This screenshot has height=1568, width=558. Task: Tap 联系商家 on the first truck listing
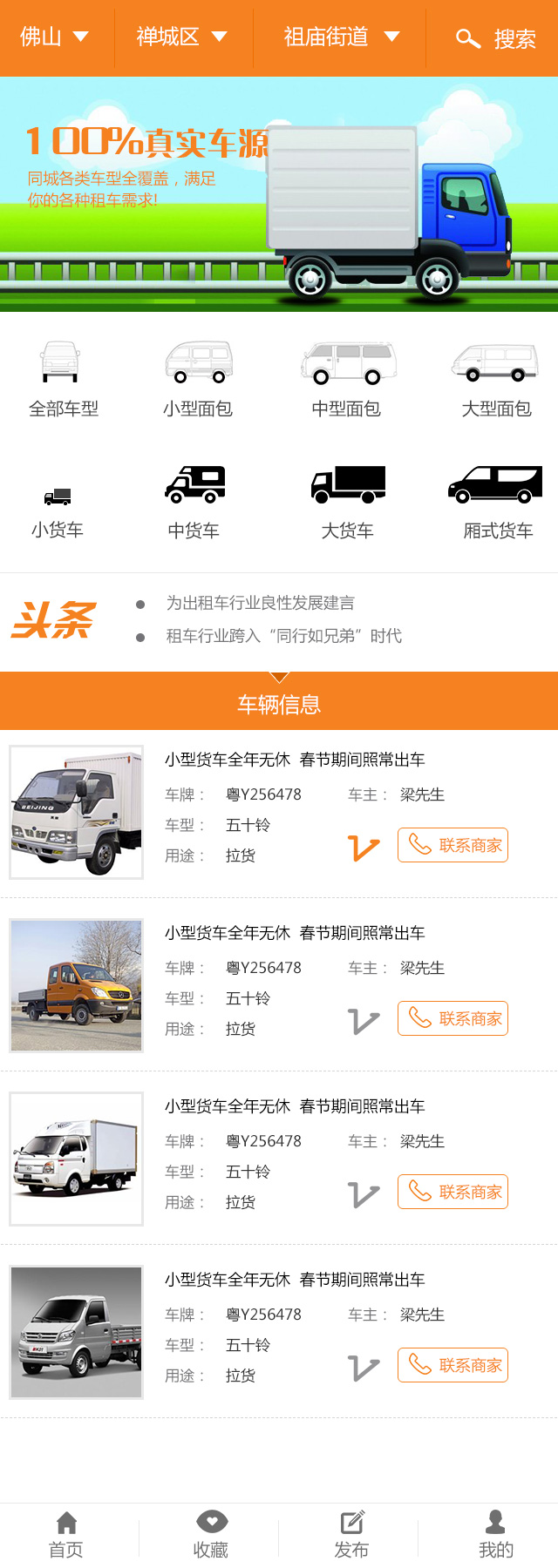(x=453, y=845)
